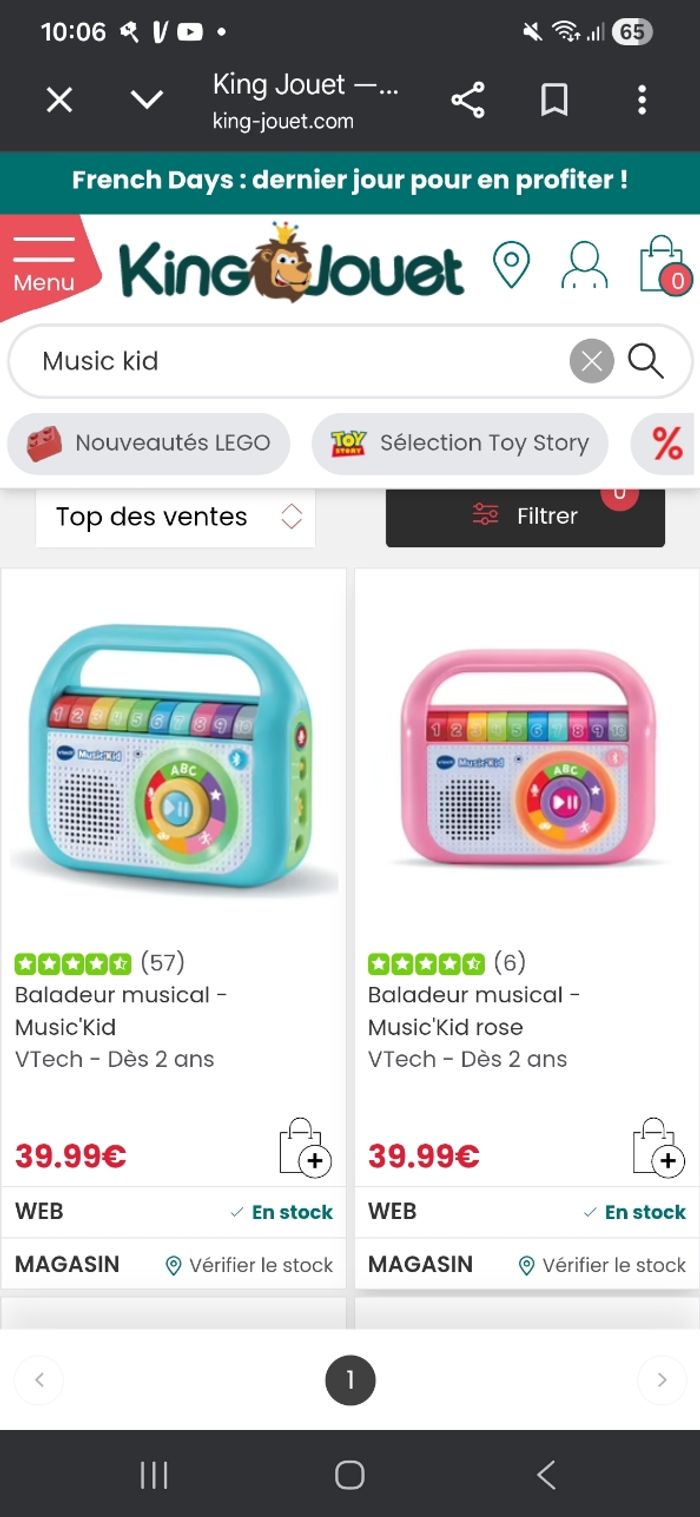Image resolution: width=700 pixels, height=1517 pixels.
Task: Submit search with magnifying glass
Action: (x=646, y=361)
